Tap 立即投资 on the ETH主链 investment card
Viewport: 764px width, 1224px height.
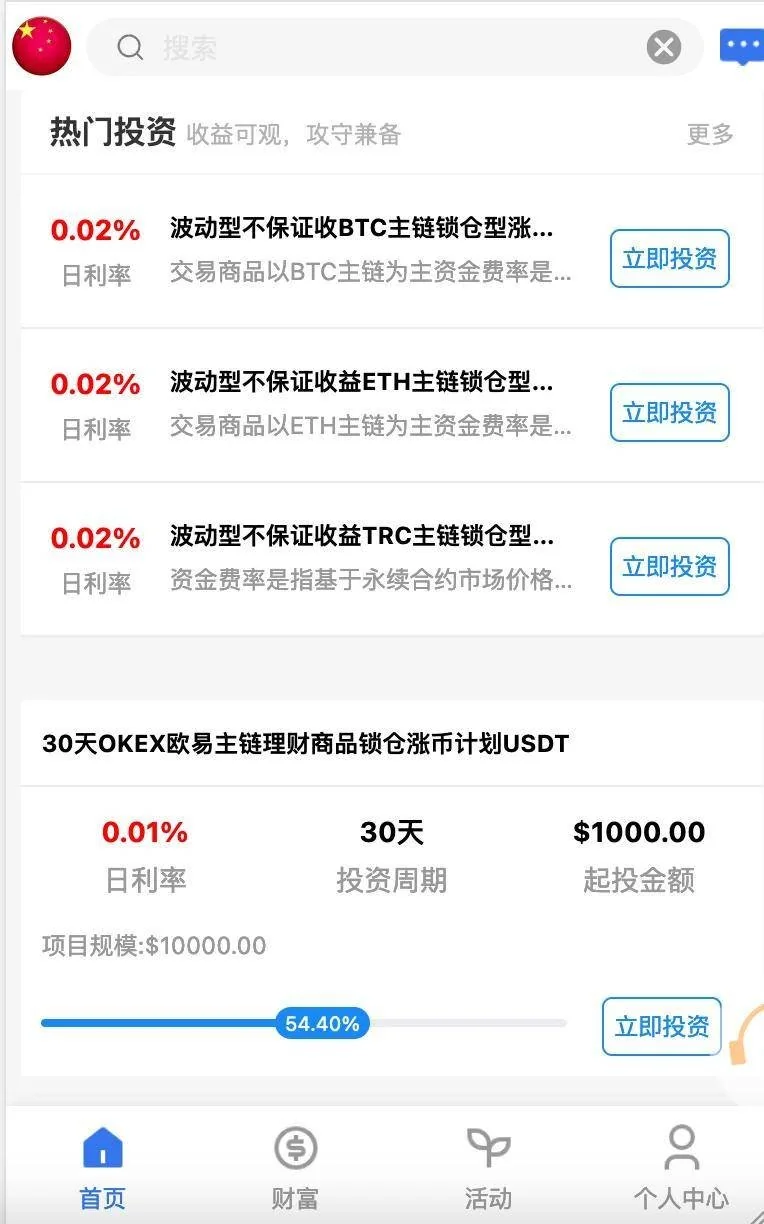(669, 413)
